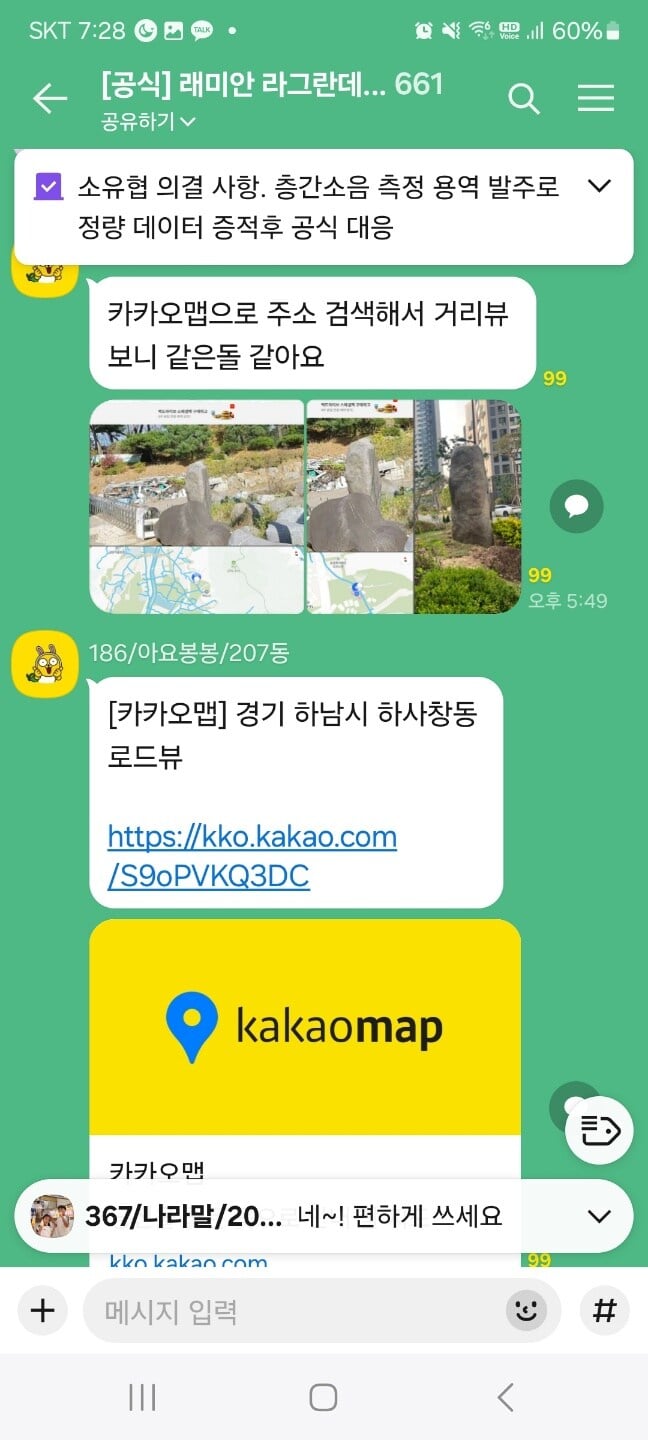Open the 공유하기 dropdown

[148, 122]
